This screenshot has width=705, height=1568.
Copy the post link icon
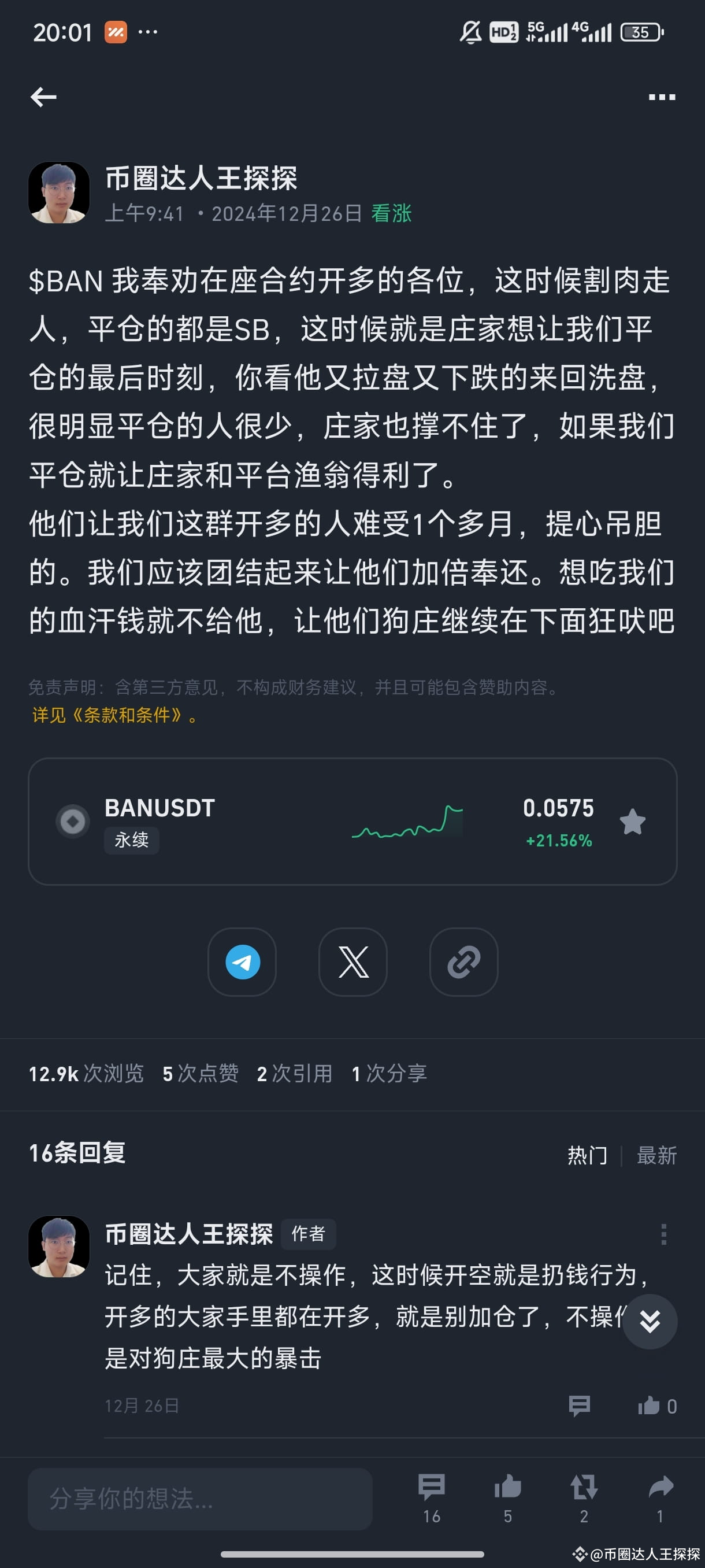pyautogui.click(x=463, y=961)
